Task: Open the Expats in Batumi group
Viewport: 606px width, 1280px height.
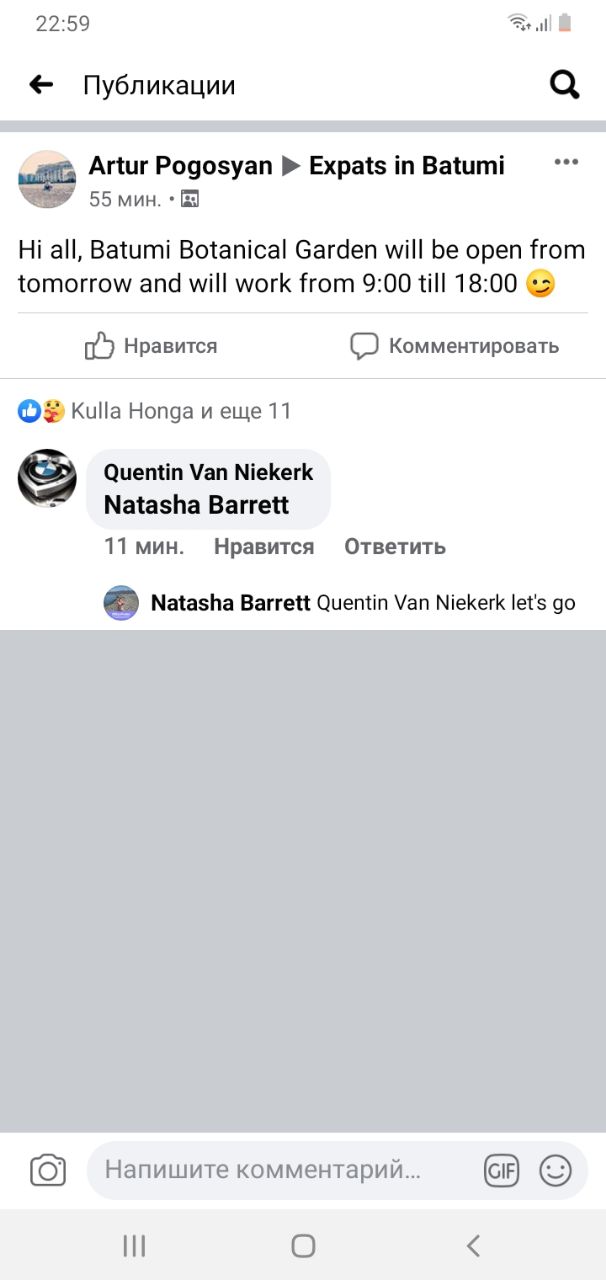Action: coord(406,166)
